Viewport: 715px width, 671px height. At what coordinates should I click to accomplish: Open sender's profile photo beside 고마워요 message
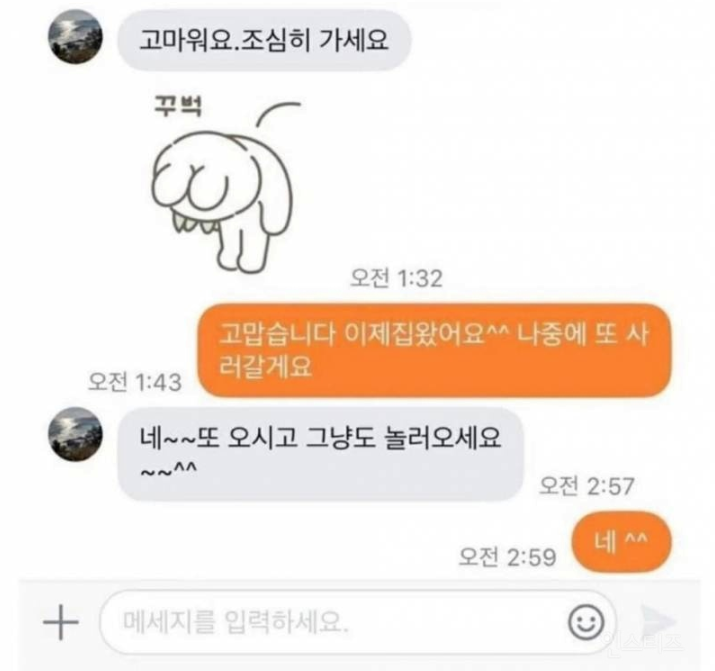pyautogui.click(x=74, y=40)
